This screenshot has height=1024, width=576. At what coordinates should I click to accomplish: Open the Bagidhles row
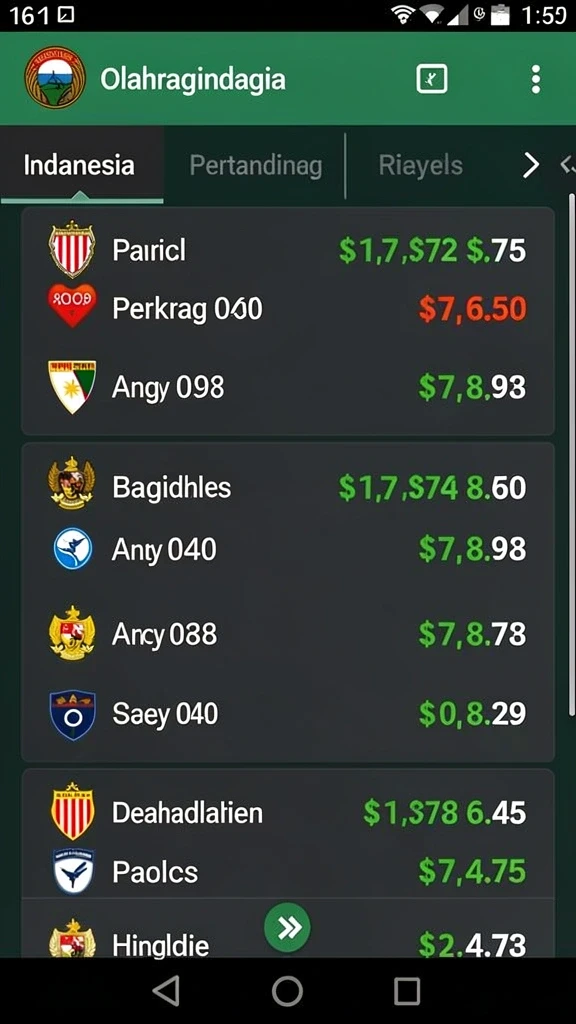click(288, 487)
